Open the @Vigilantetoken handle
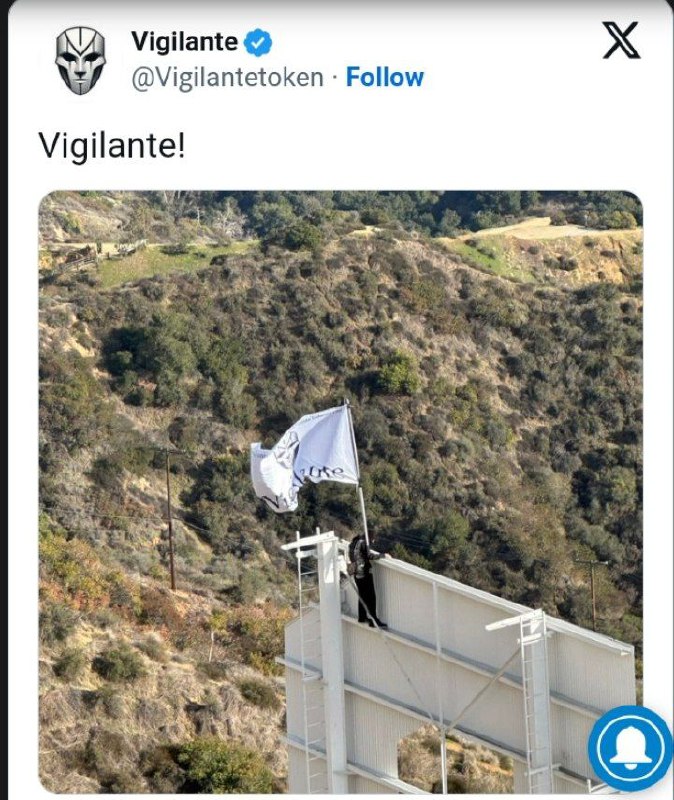 [x=227, y=77]
